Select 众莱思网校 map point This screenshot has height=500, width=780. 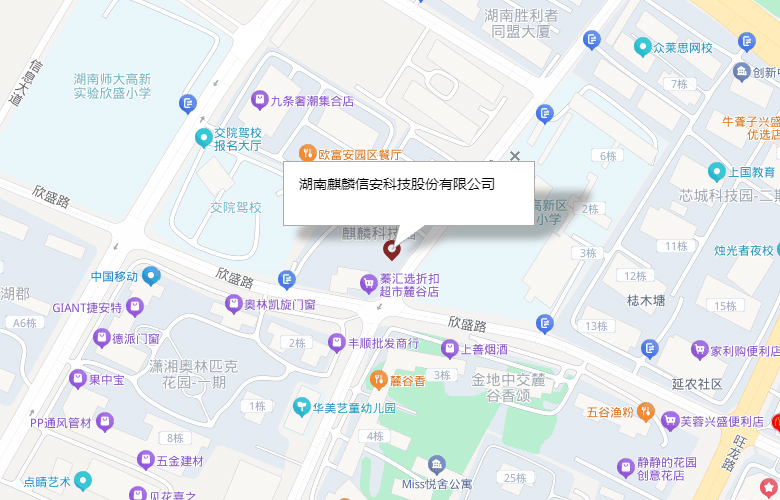(642, 47)
